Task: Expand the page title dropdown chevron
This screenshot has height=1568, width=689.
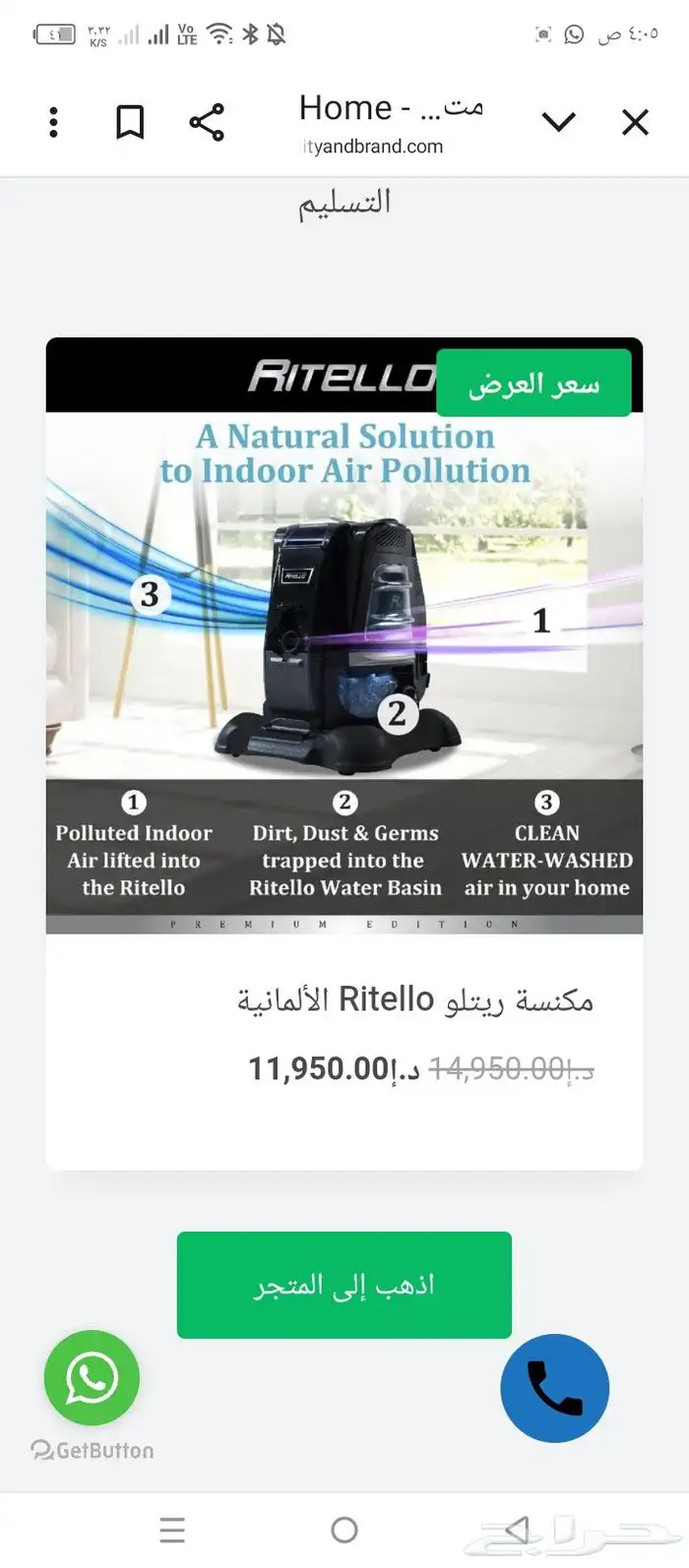Action: pyautogui.click(x=558, y=122)
